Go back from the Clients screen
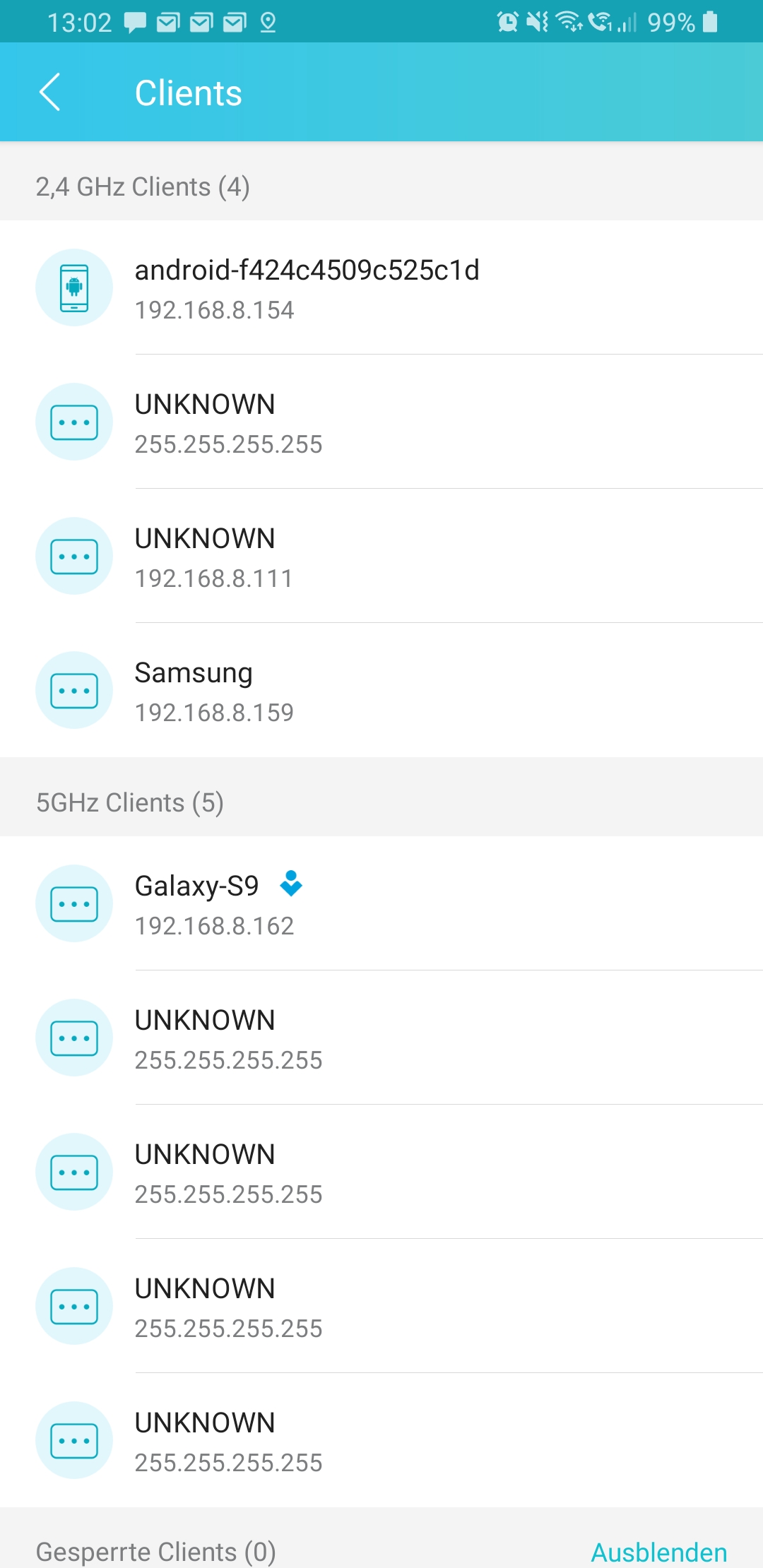This screenshot has height=1568, width=763. point(49,93)
